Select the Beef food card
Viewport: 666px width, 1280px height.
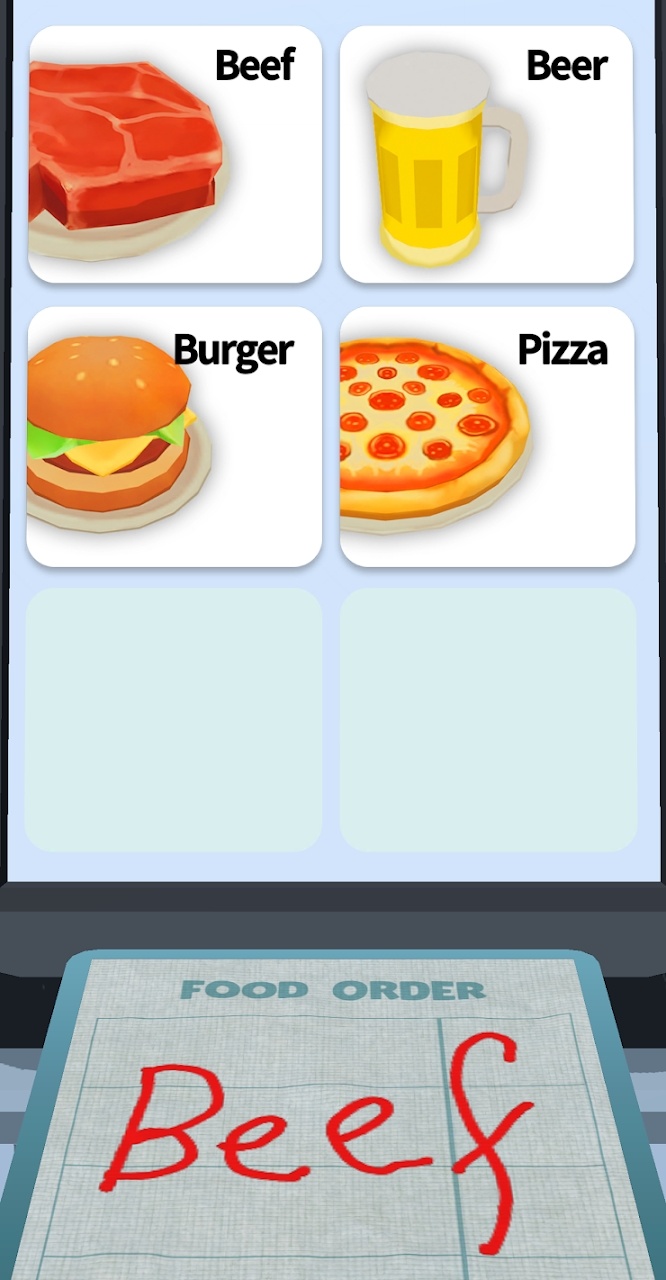pyautogui.click(x=175, y=154)
